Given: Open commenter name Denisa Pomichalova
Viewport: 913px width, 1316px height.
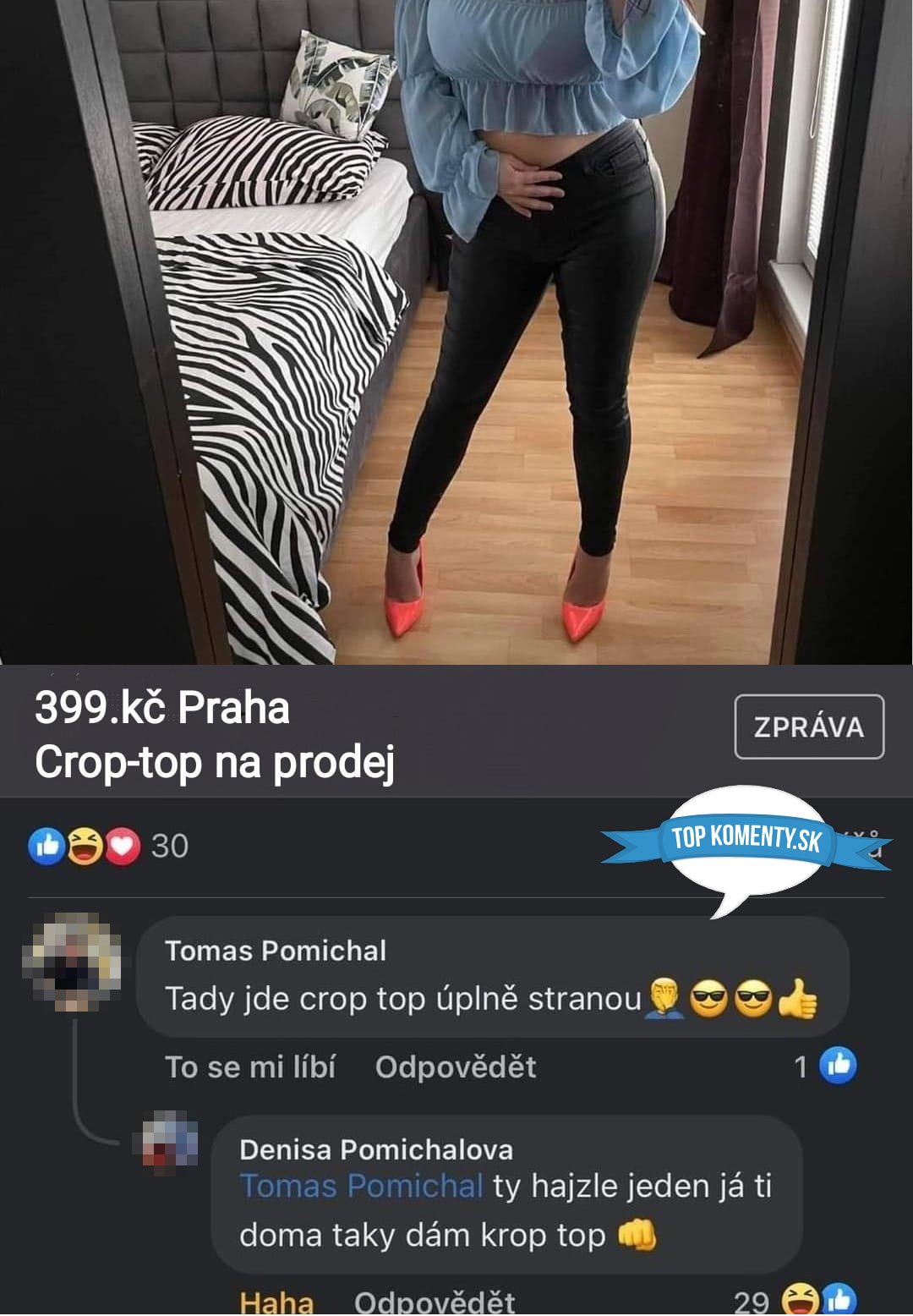Looking at the screenshot, I should 376,1149.
